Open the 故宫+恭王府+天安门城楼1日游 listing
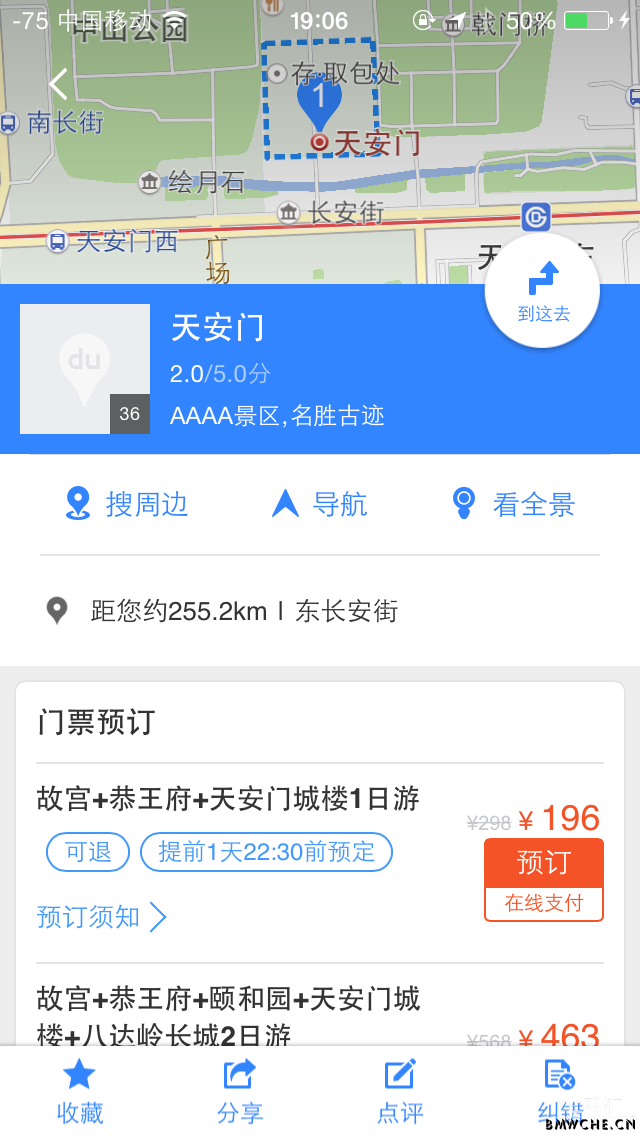 click(x=228, y=799)
